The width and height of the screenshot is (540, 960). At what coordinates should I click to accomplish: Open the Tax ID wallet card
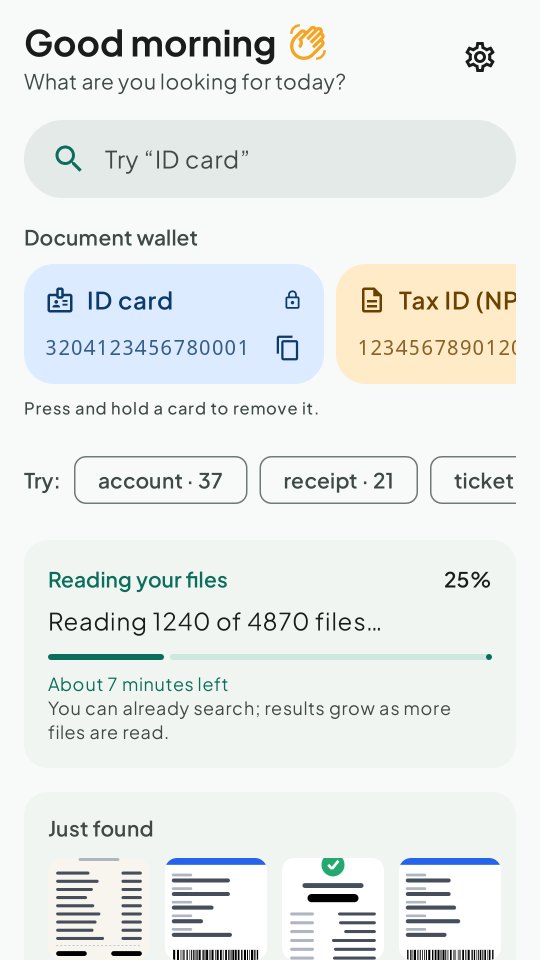tap(426, 324)
